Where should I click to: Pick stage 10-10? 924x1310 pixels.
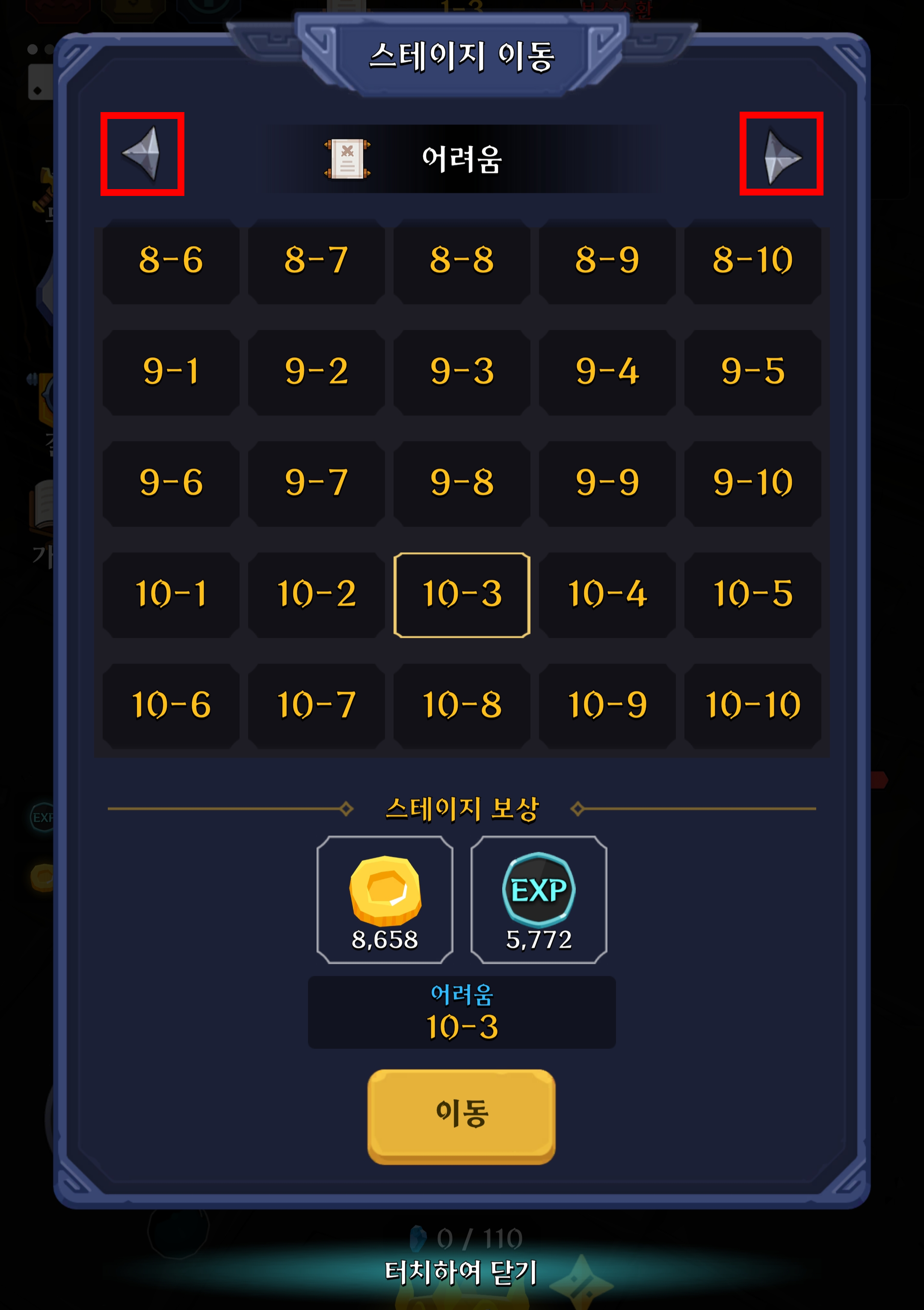[752, 706]
